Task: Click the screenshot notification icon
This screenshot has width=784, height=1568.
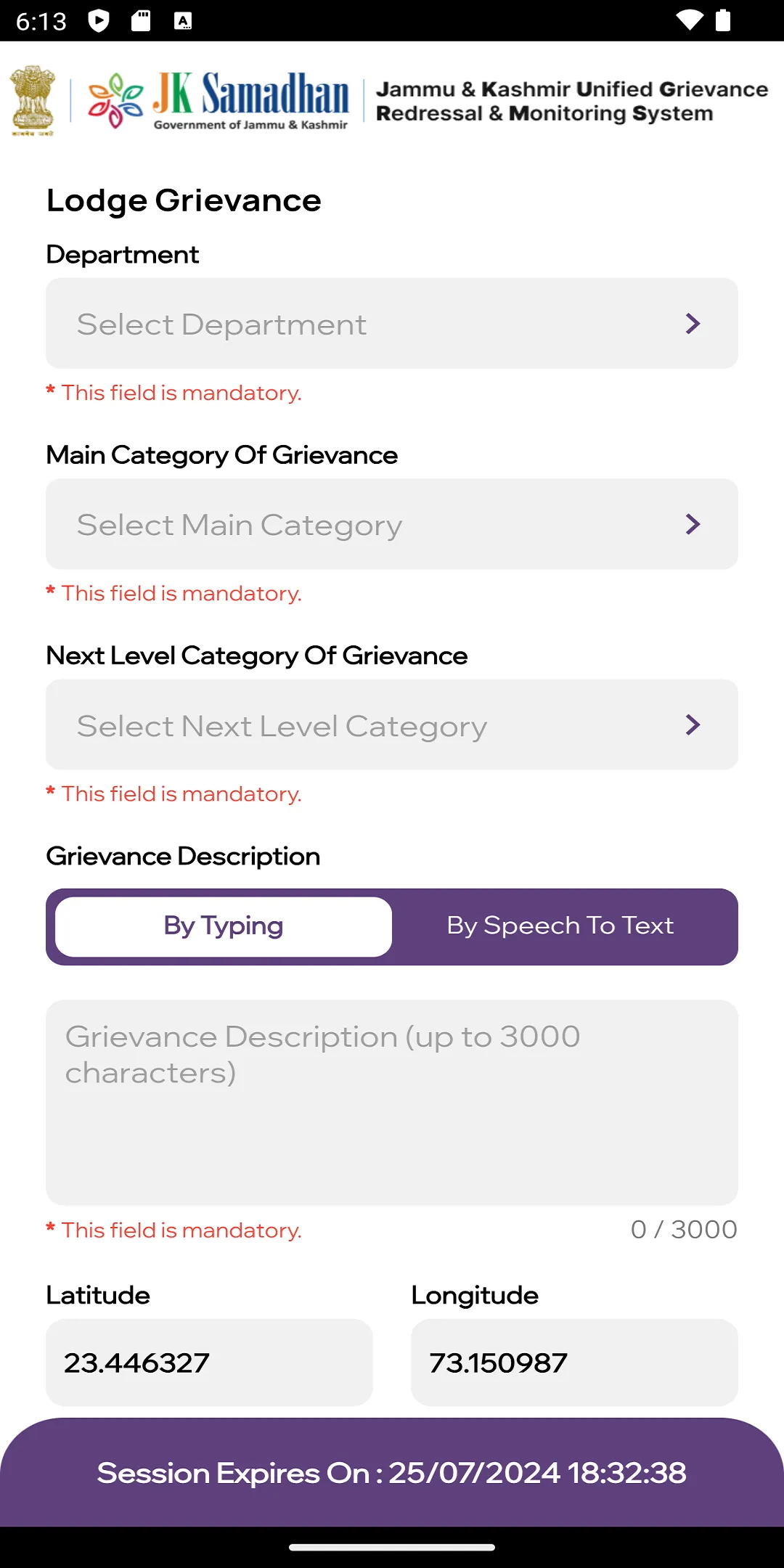Action: click(x=139, y=22)
